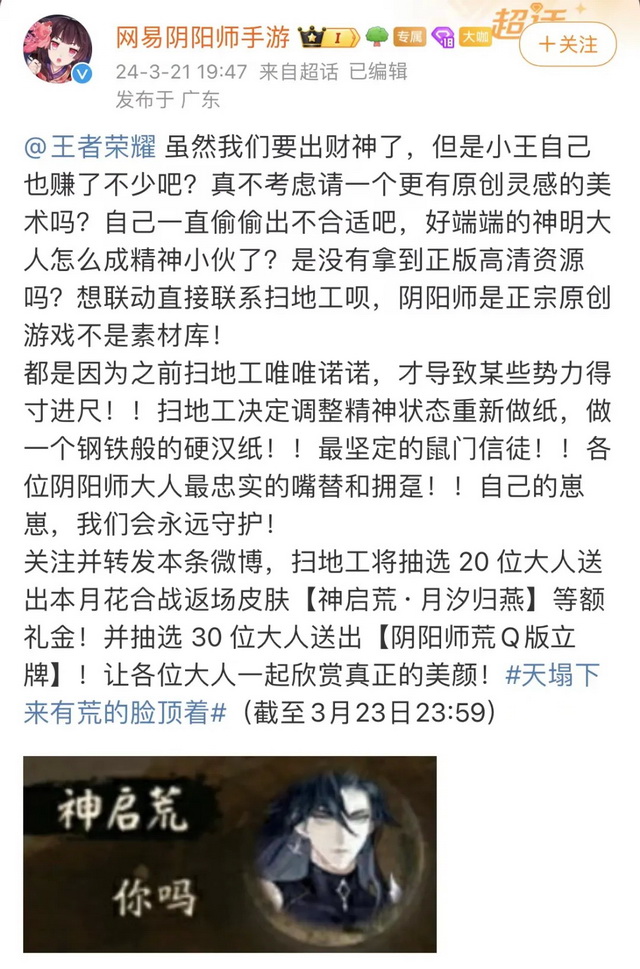Open the @王者荣耀 mention link
This screenshot has height=969, width=640.
coord(90,146)
